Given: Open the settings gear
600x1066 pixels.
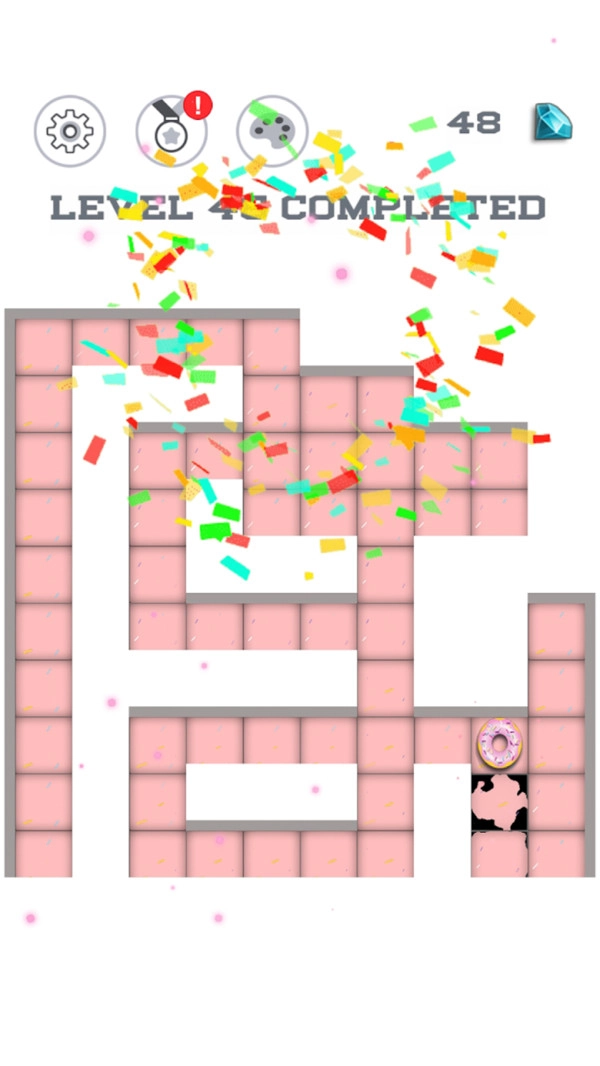Looking at the screenshot, I should point(70,131).
